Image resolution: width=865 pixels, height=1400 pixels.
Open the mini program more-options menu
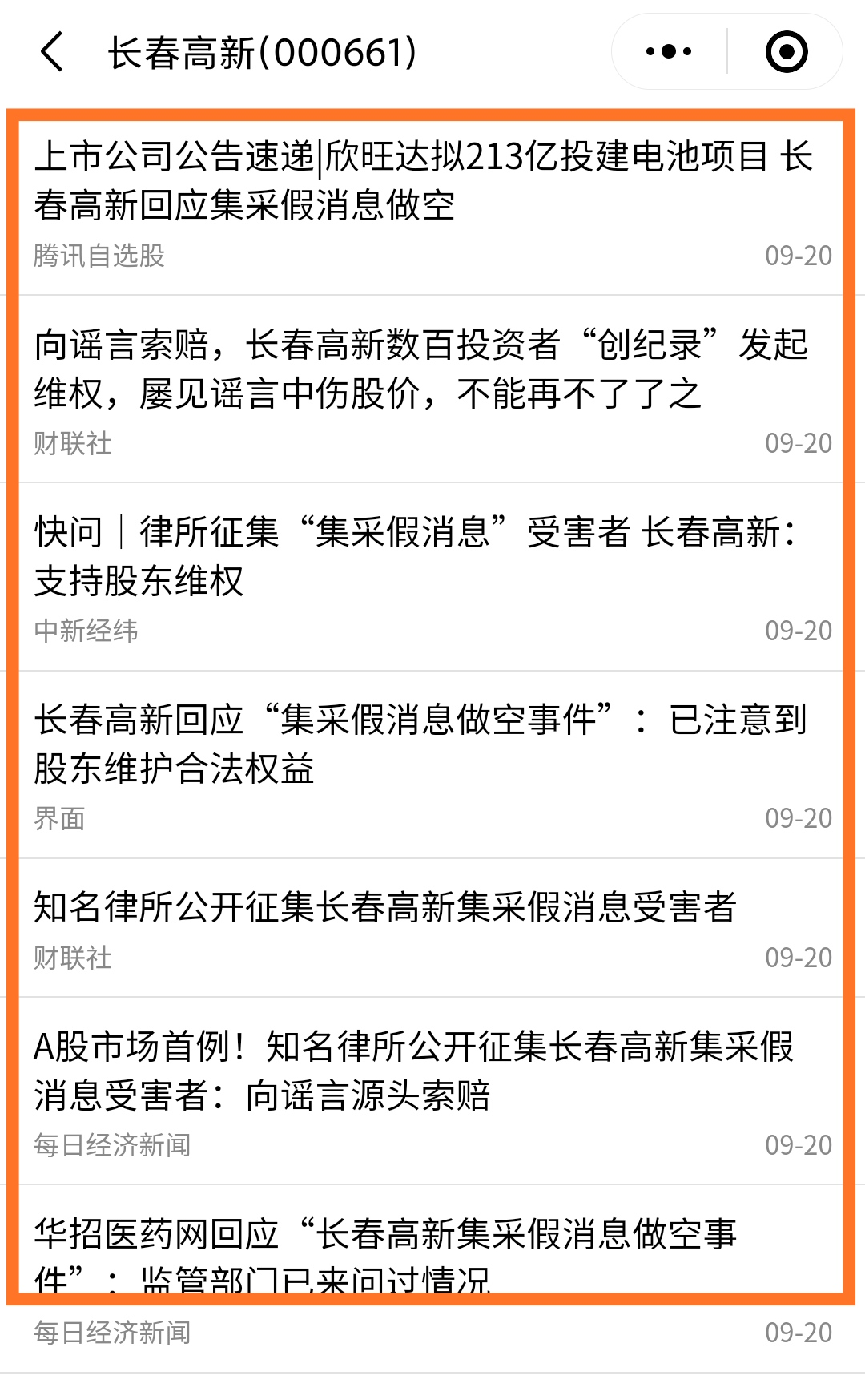tap(669, 52)
